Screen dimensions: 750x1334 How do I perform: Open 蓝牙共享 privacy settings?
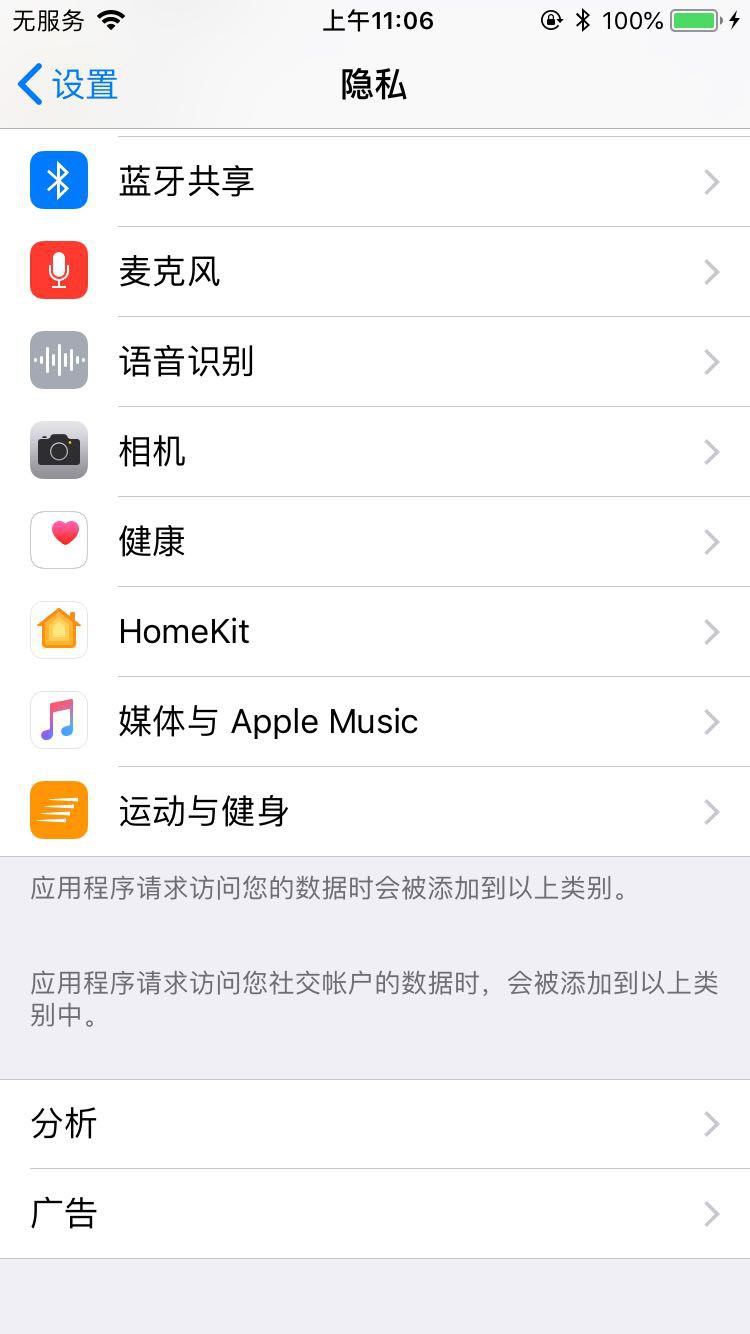point(375,182)
